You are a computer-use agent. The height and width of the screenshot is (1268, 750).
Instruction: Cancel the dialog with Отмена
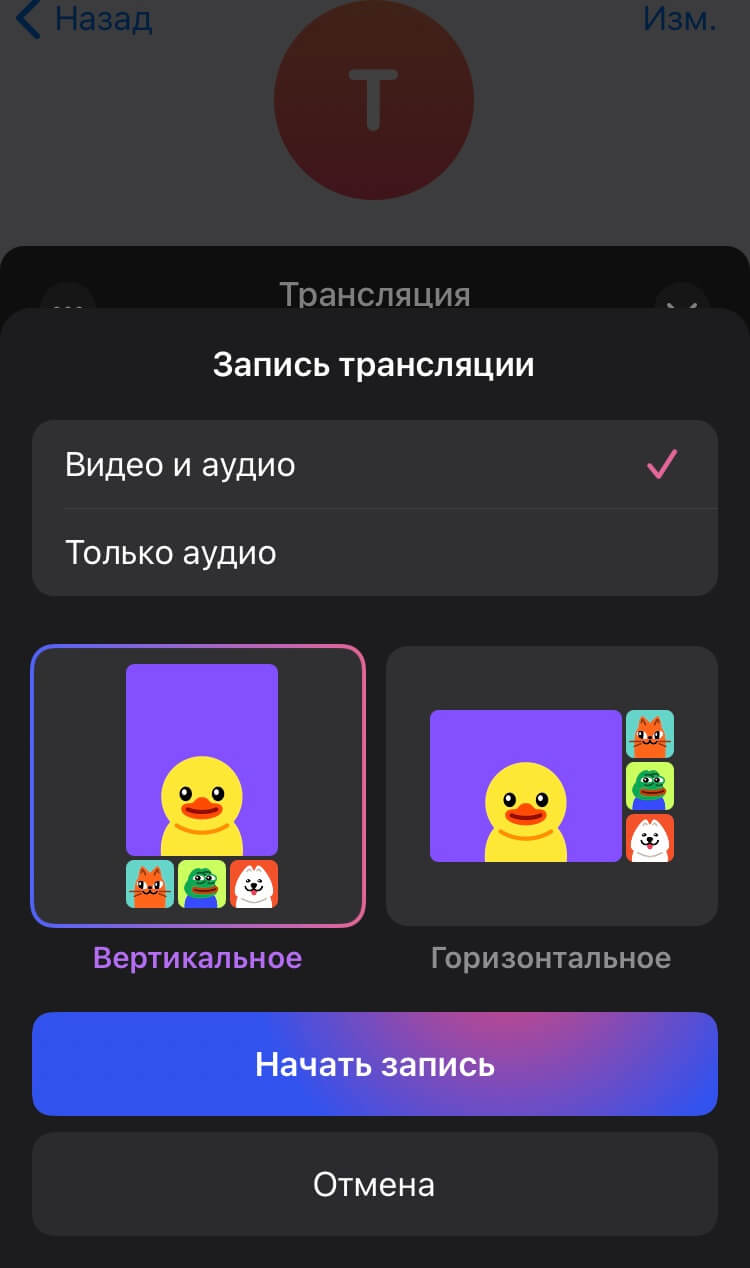click(375, 1184)
